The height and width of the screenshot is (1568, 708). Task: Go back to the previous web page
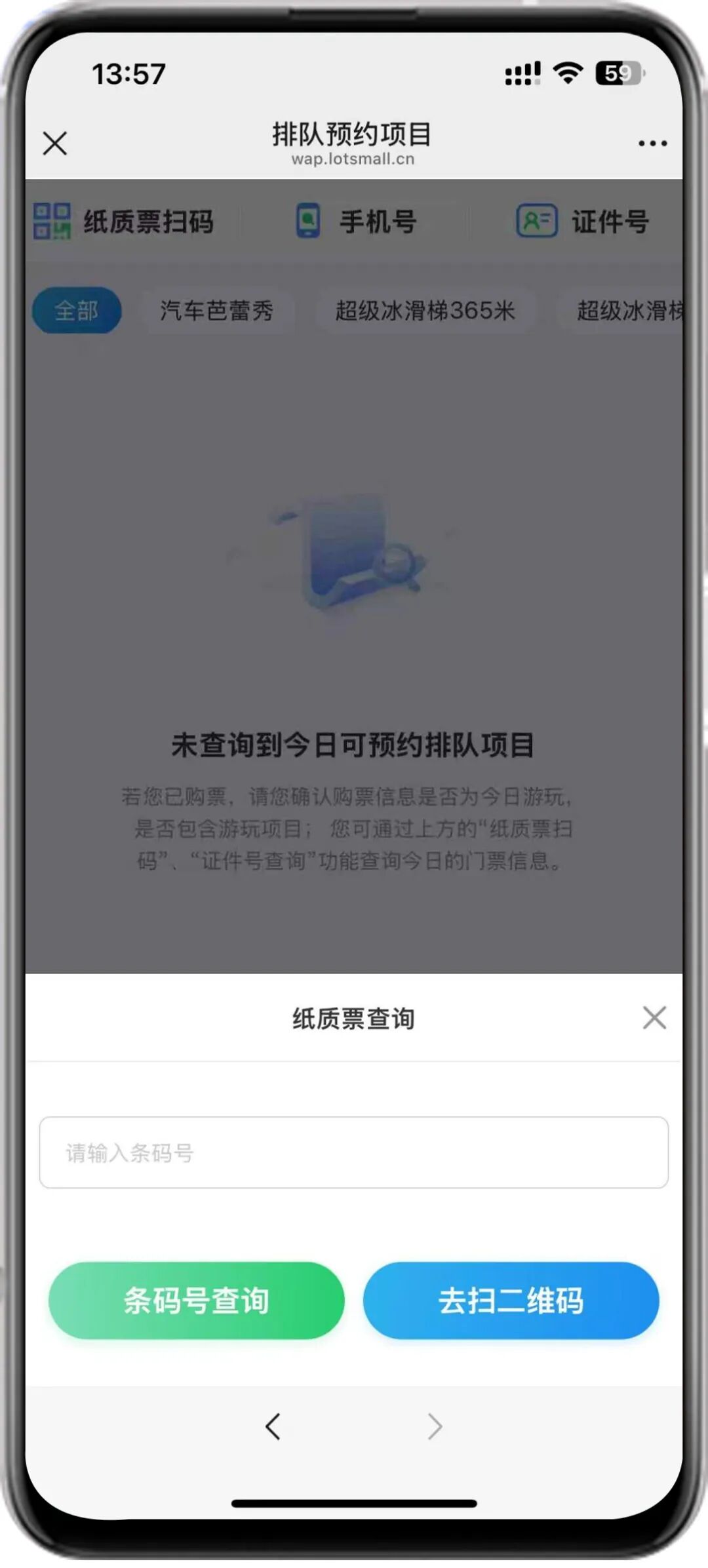(x=273, y=1426)
